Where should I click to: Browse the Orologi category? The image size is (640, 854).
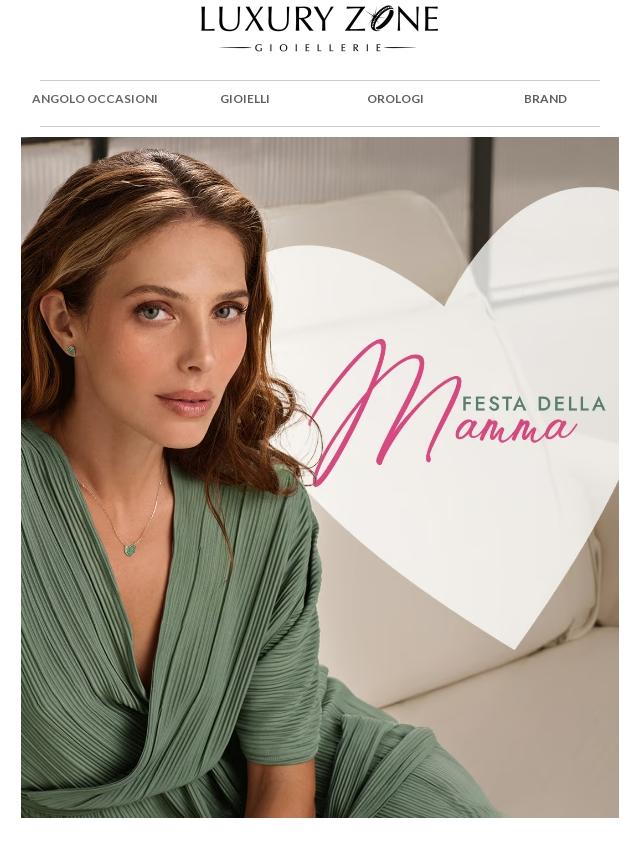click(x=395, y=99)
